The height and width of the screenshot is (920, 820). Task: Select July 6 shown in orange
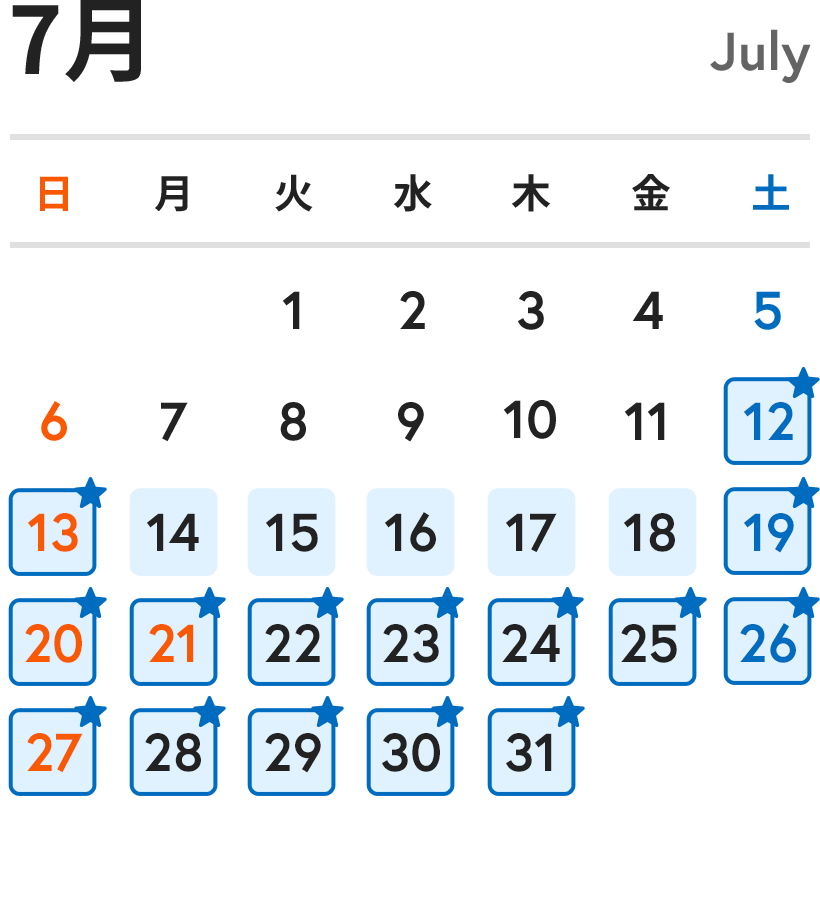53,421
